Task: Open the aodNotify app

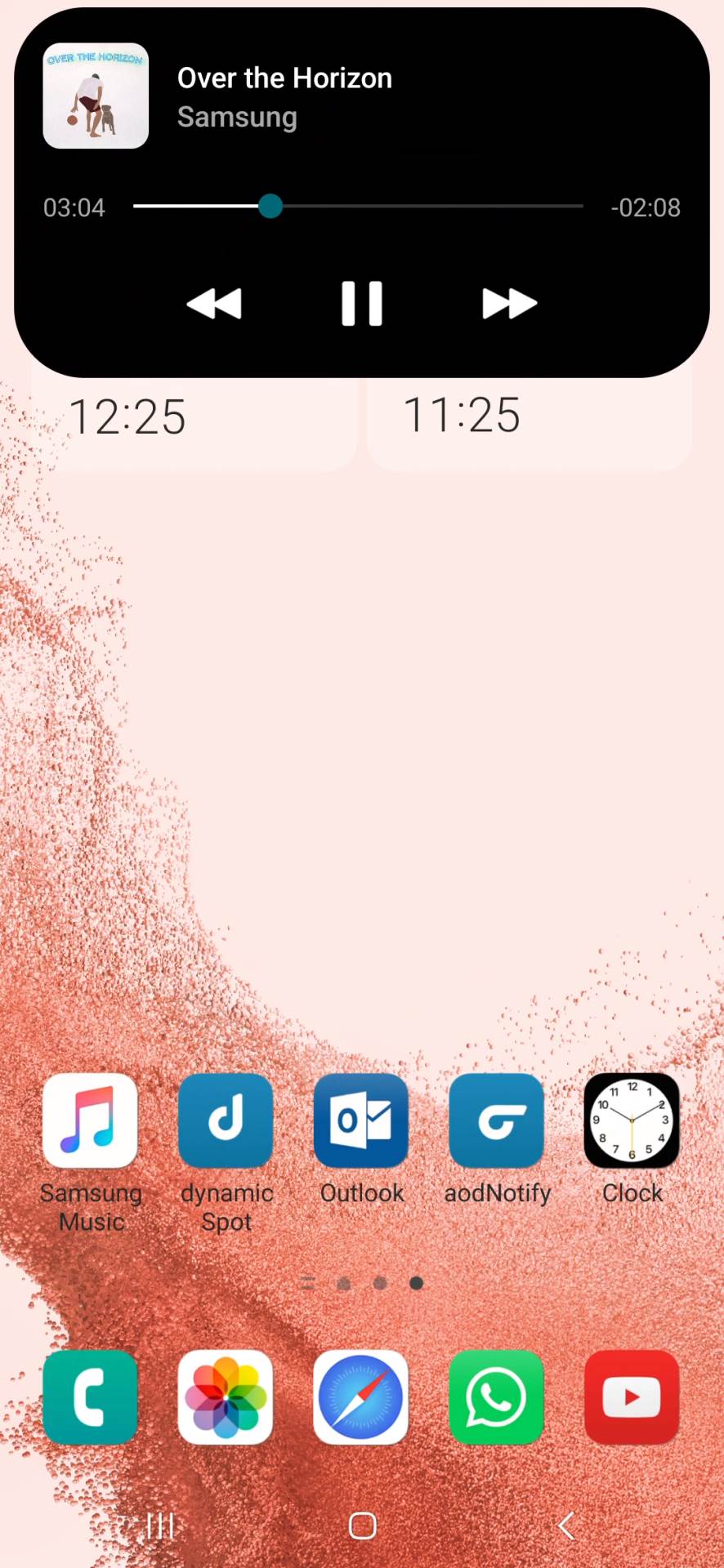Action: coord(497,1120)
